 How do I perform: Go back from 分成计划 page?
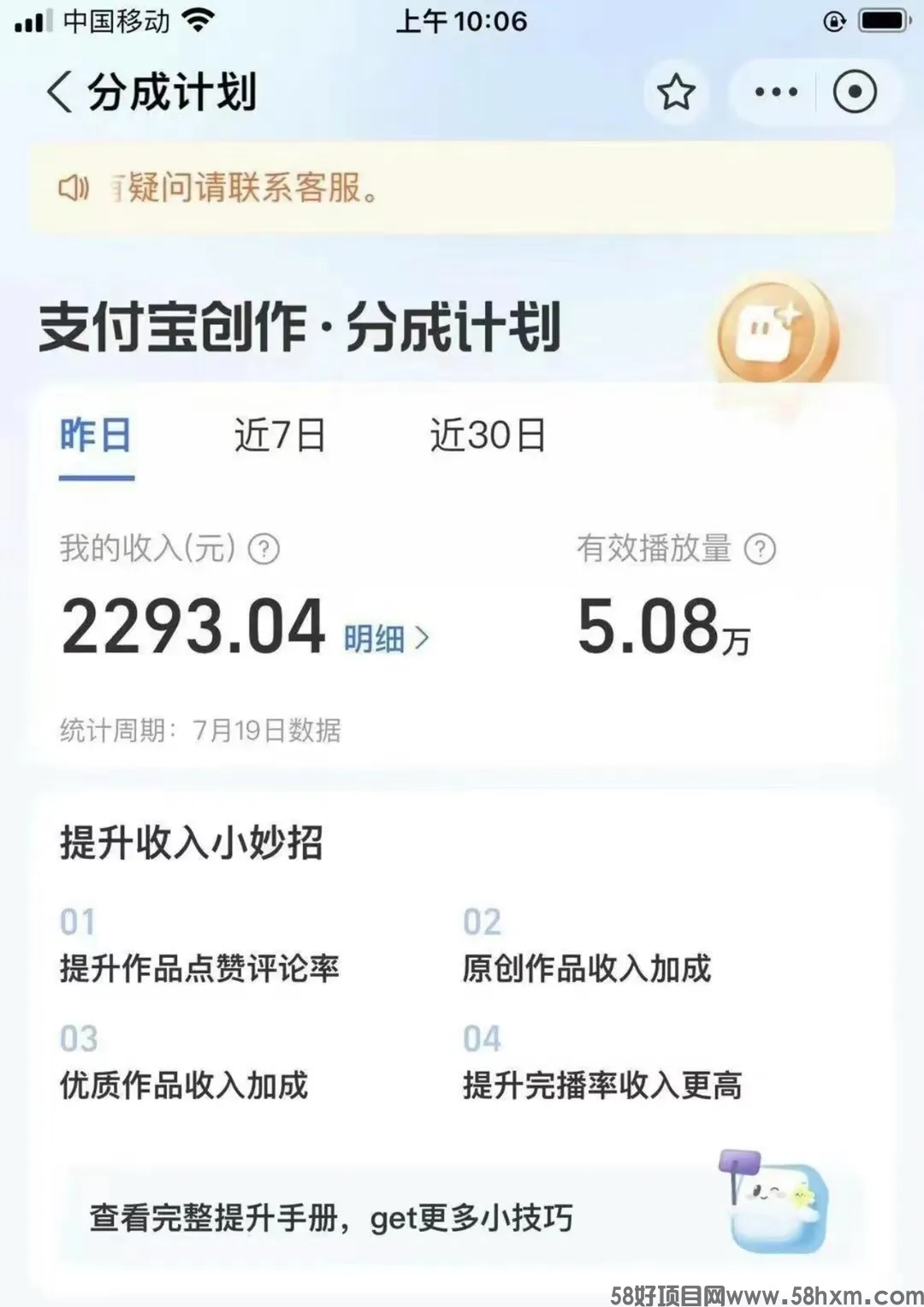pos(60,92)
